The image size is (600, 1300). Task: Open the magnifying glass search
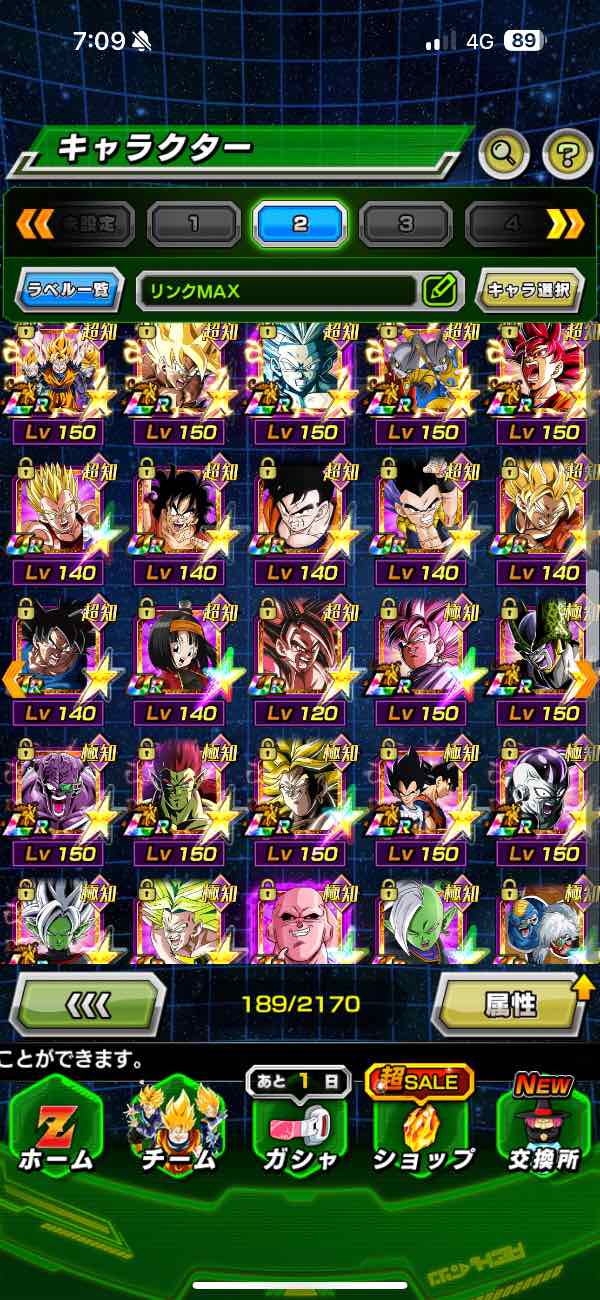click(506, 154)
